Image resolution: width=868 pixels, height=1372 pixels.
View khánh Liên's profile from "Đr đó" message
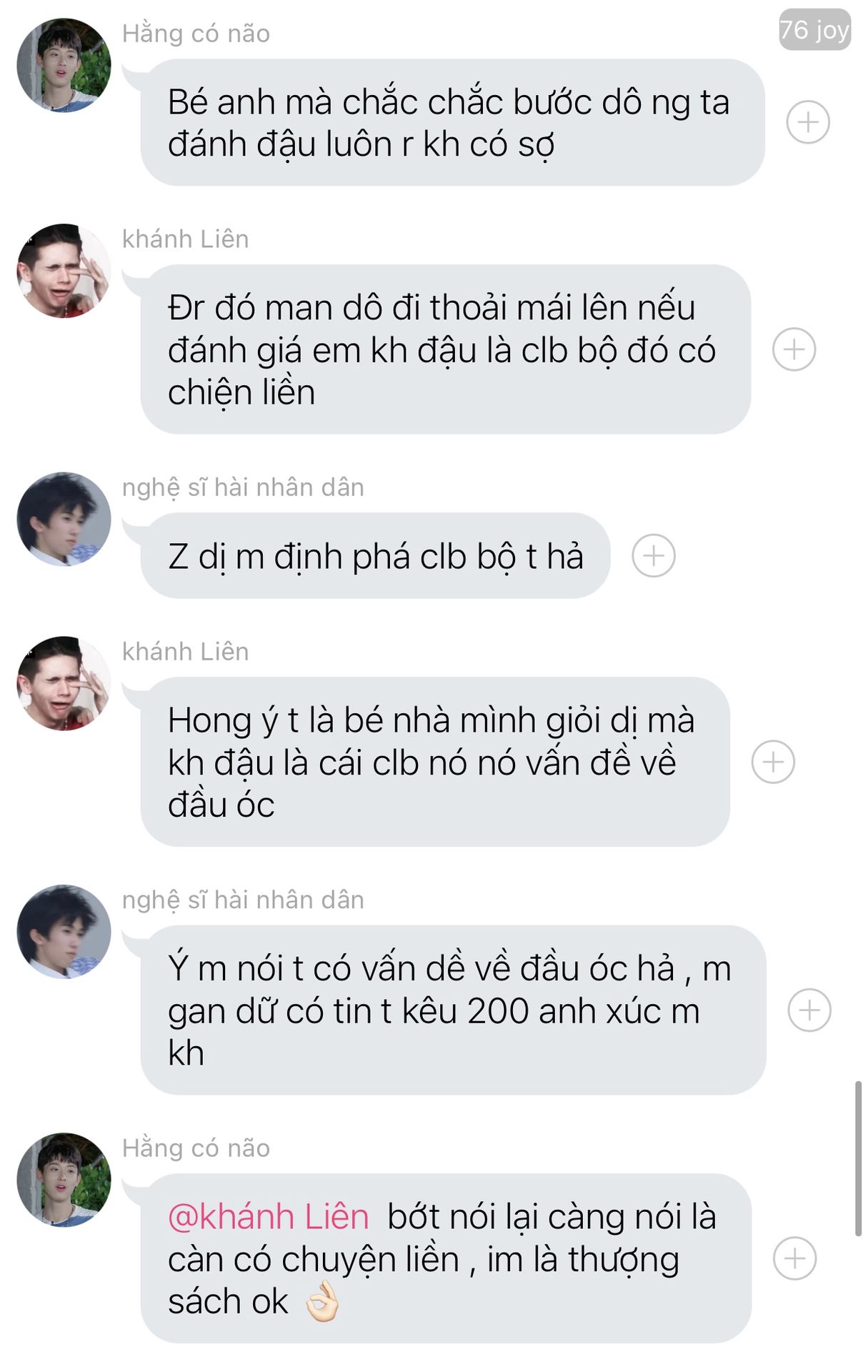(64, 271)
